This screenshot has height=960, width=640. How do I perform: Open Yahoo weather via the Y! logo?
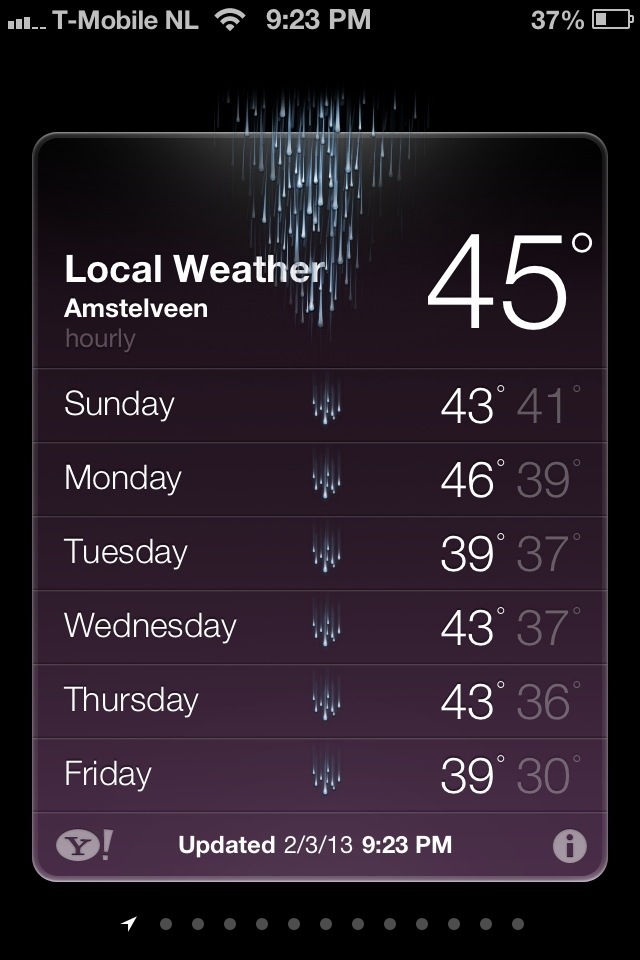click(x=84, y=846)
